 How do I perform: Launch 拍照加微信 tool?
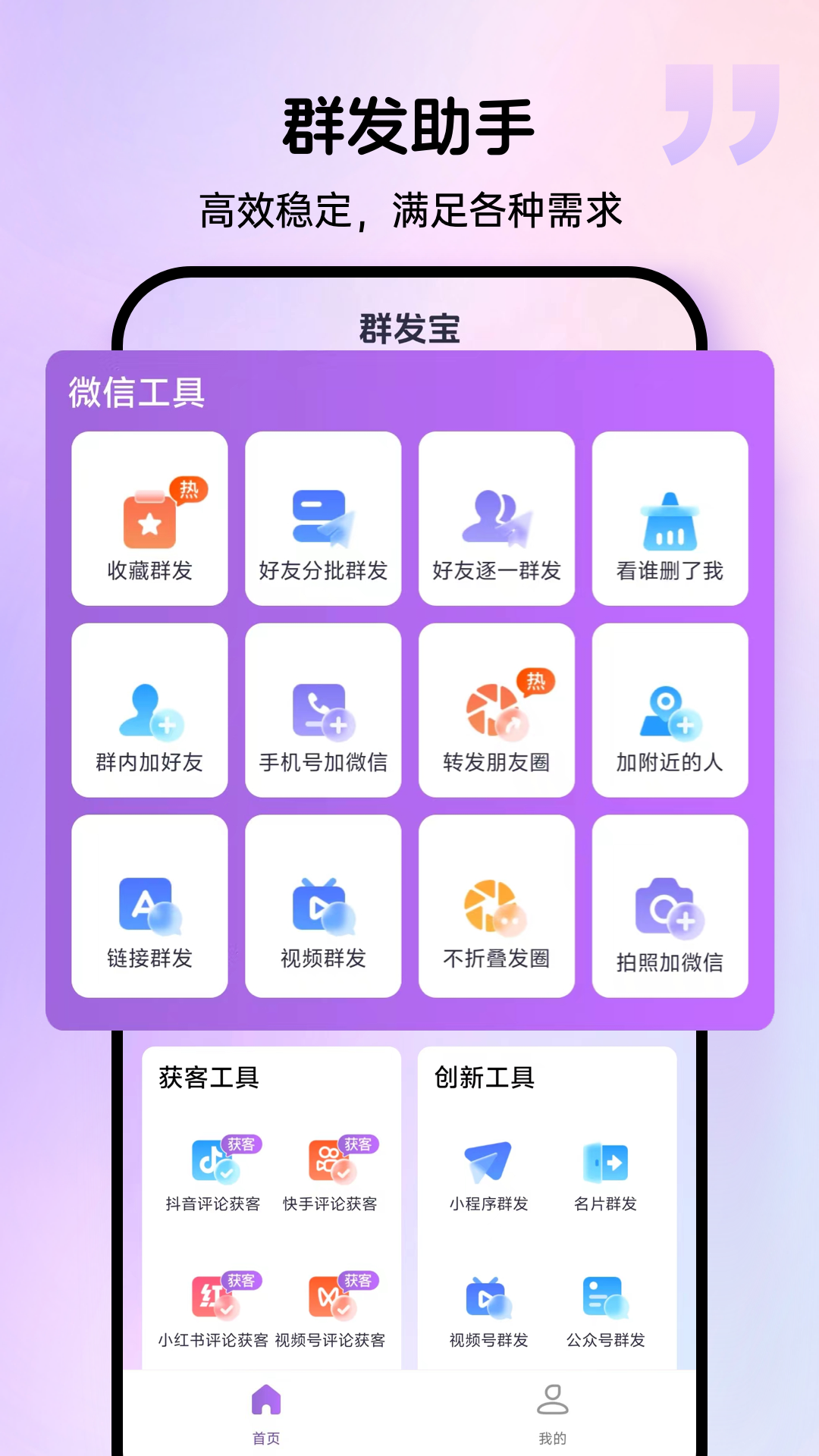click(x=670, y=904)
